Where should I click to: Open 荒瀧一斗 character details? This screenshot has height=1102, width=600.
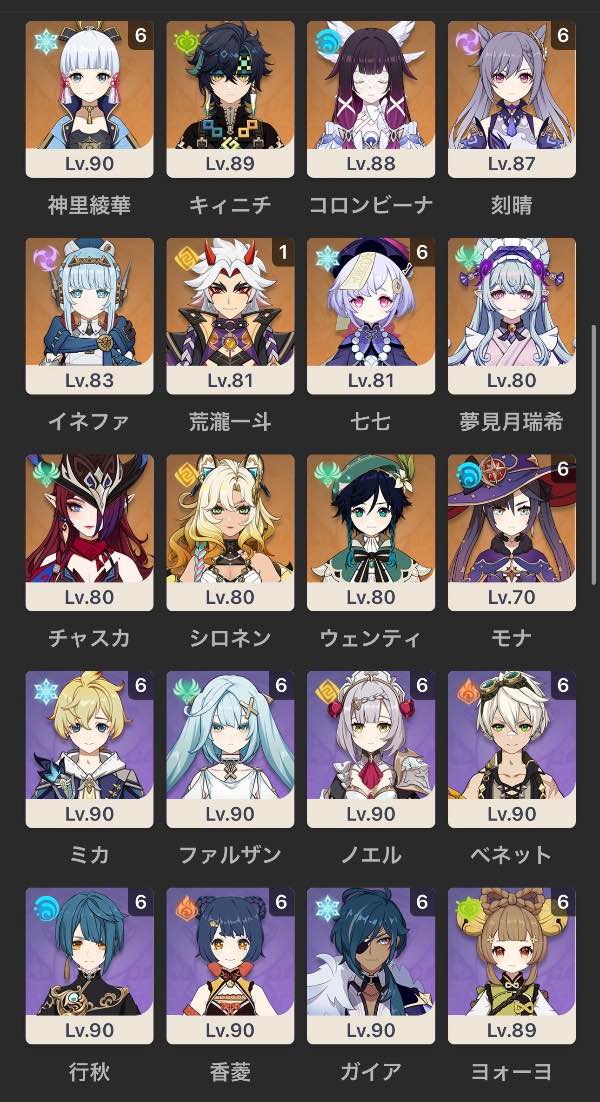point(230,315)
